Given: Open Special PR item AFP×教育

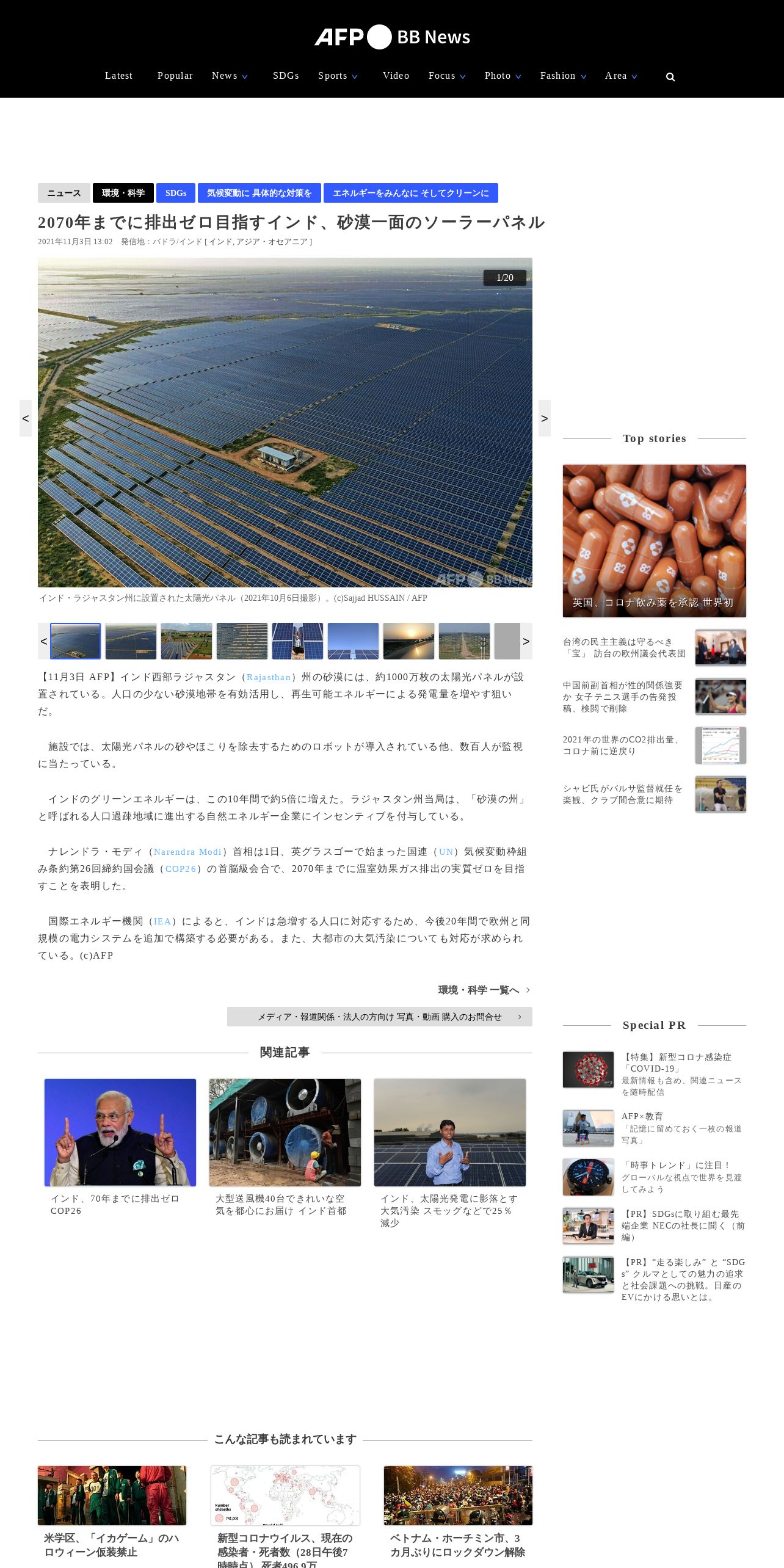Looking at the screenshot, I should (x=655, y=1128).
